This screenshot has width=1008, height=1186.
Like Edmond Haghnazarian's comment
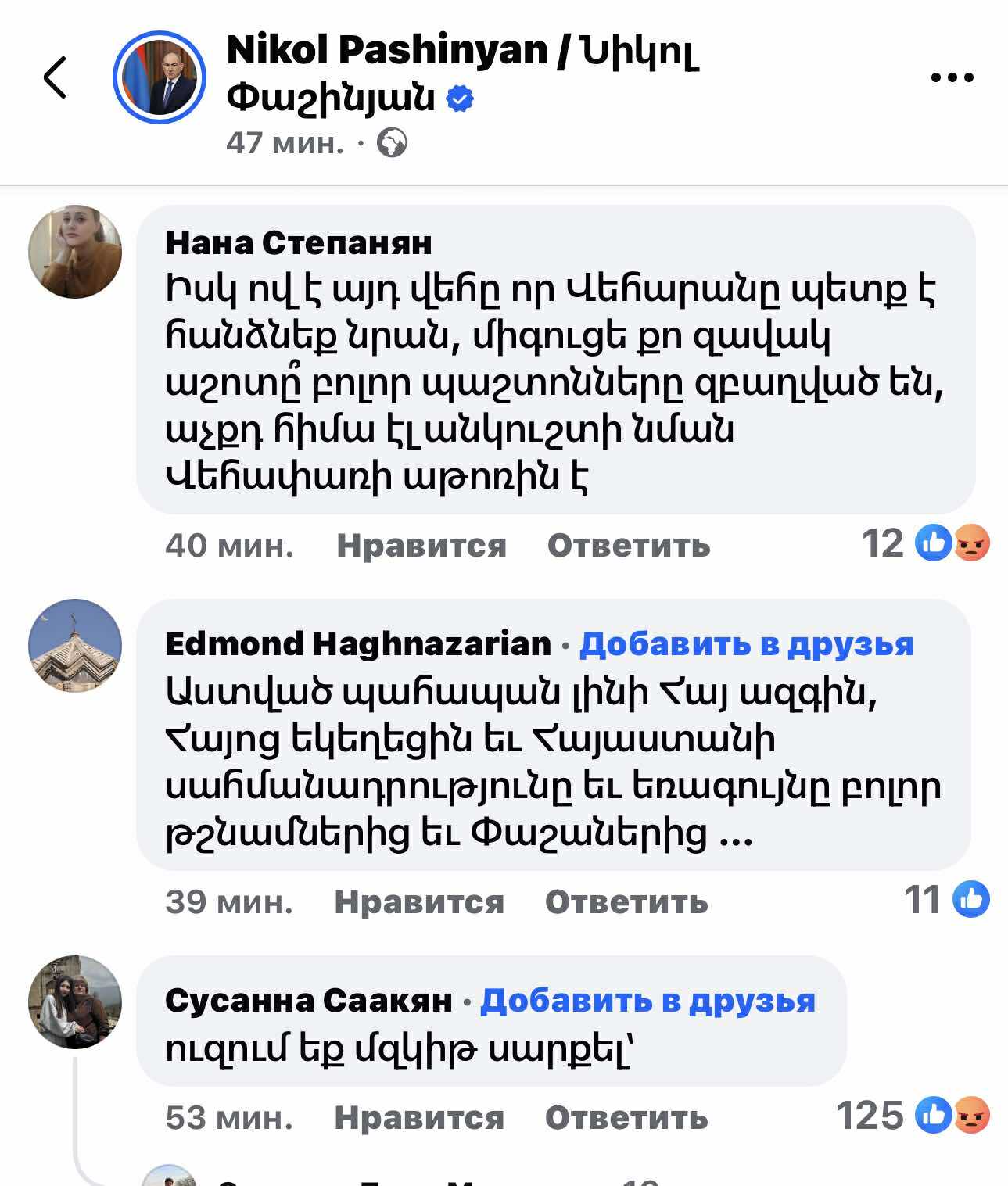(418, 901)
